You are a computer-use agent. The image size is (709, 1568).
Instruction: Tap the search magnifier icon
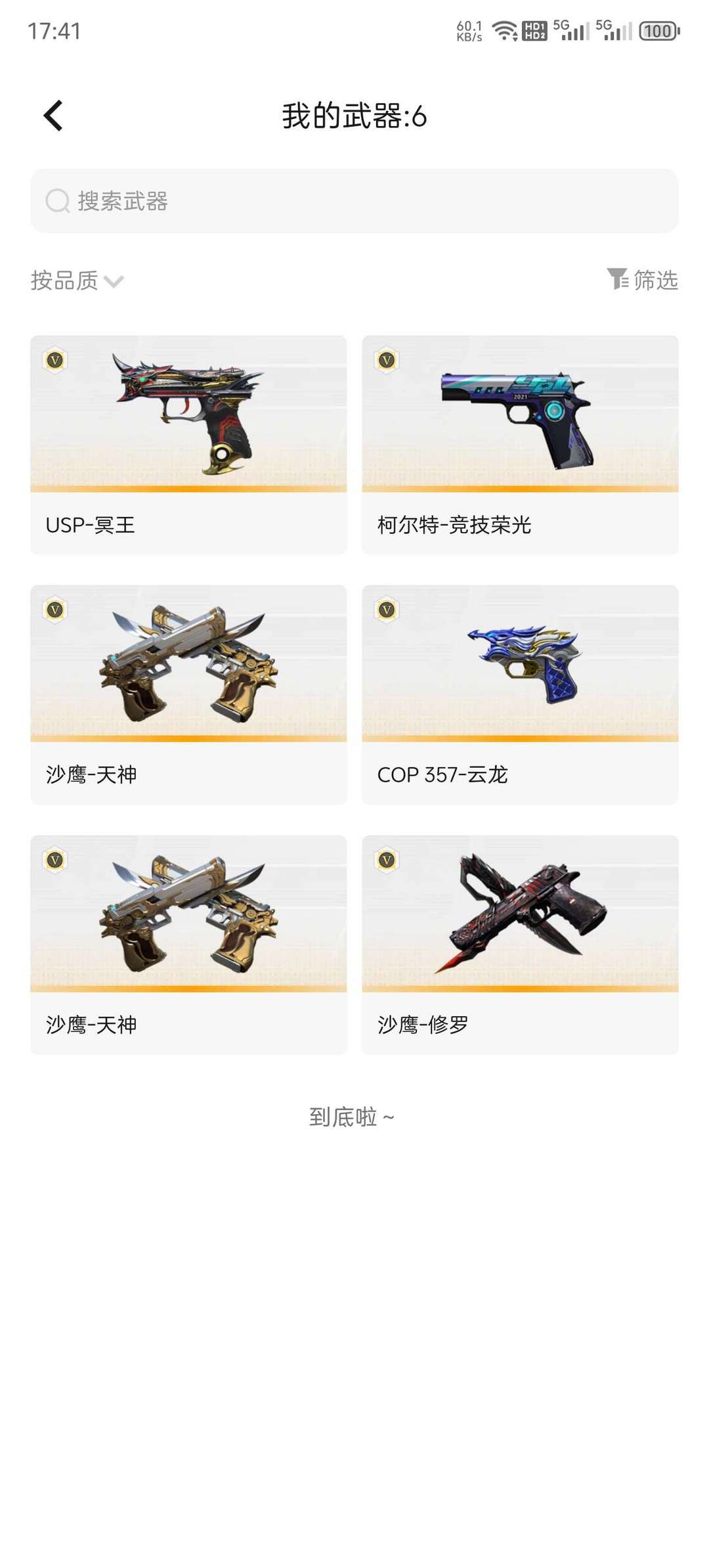click(58, 200)
